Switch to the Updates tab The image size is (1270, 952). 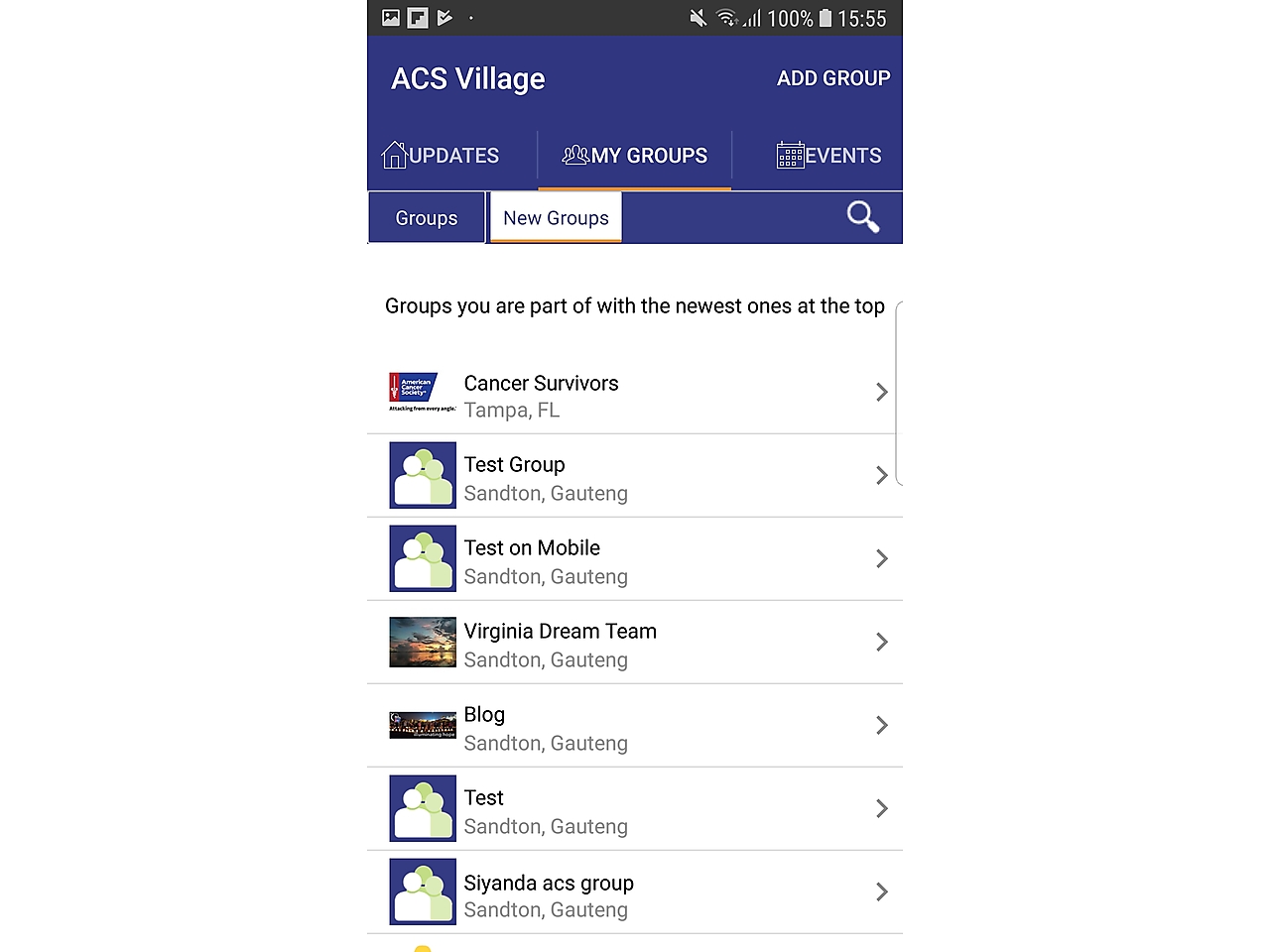[x=442, y=156]
